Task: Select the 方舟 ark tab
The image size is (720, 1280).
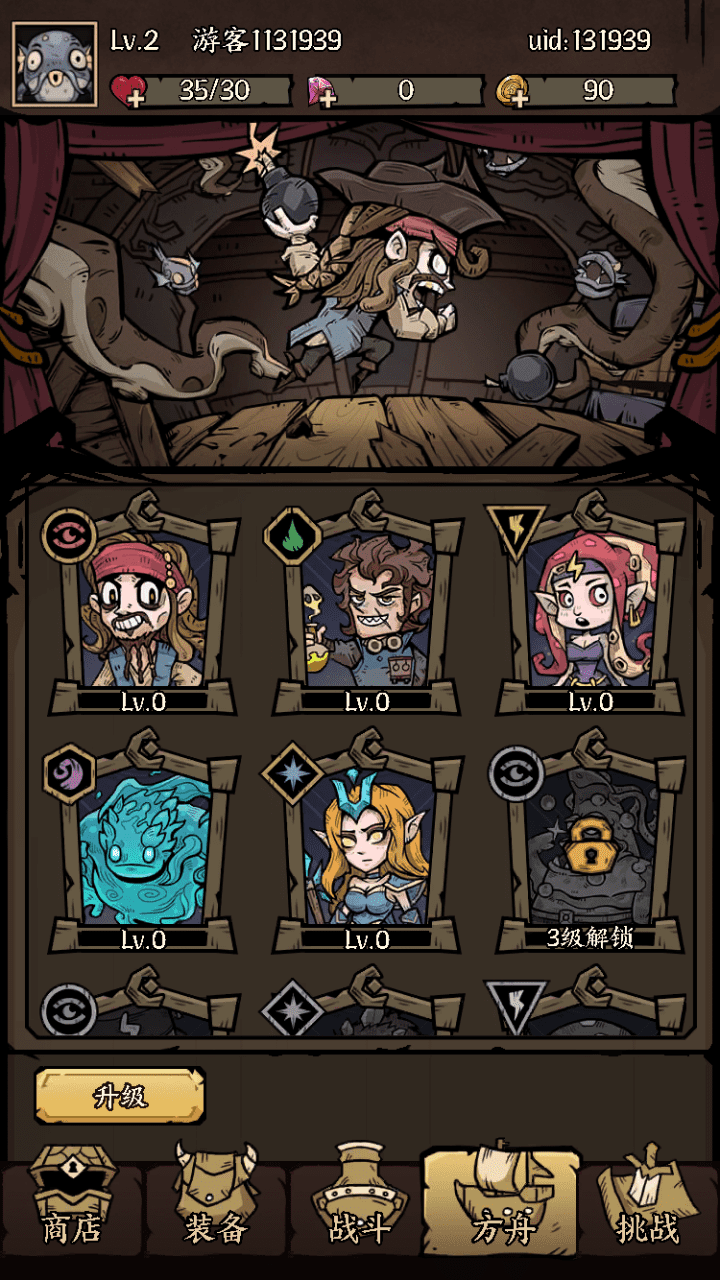Action: tap(502, 1212)
